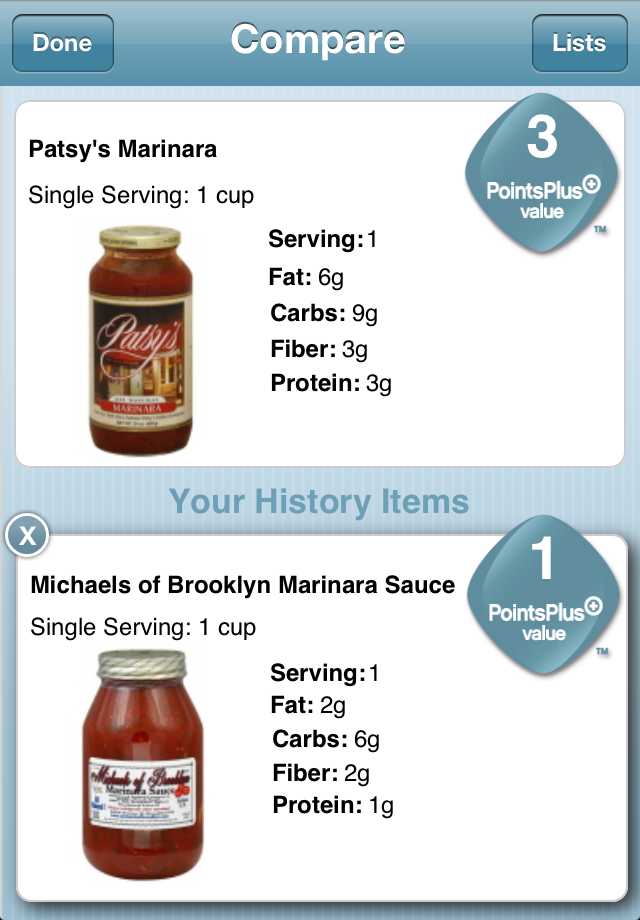Remove Michaels of Brooklyn Marinara Sauce from comparison
This screenshot has height=920, width=640.
click(x=27, y=536)
